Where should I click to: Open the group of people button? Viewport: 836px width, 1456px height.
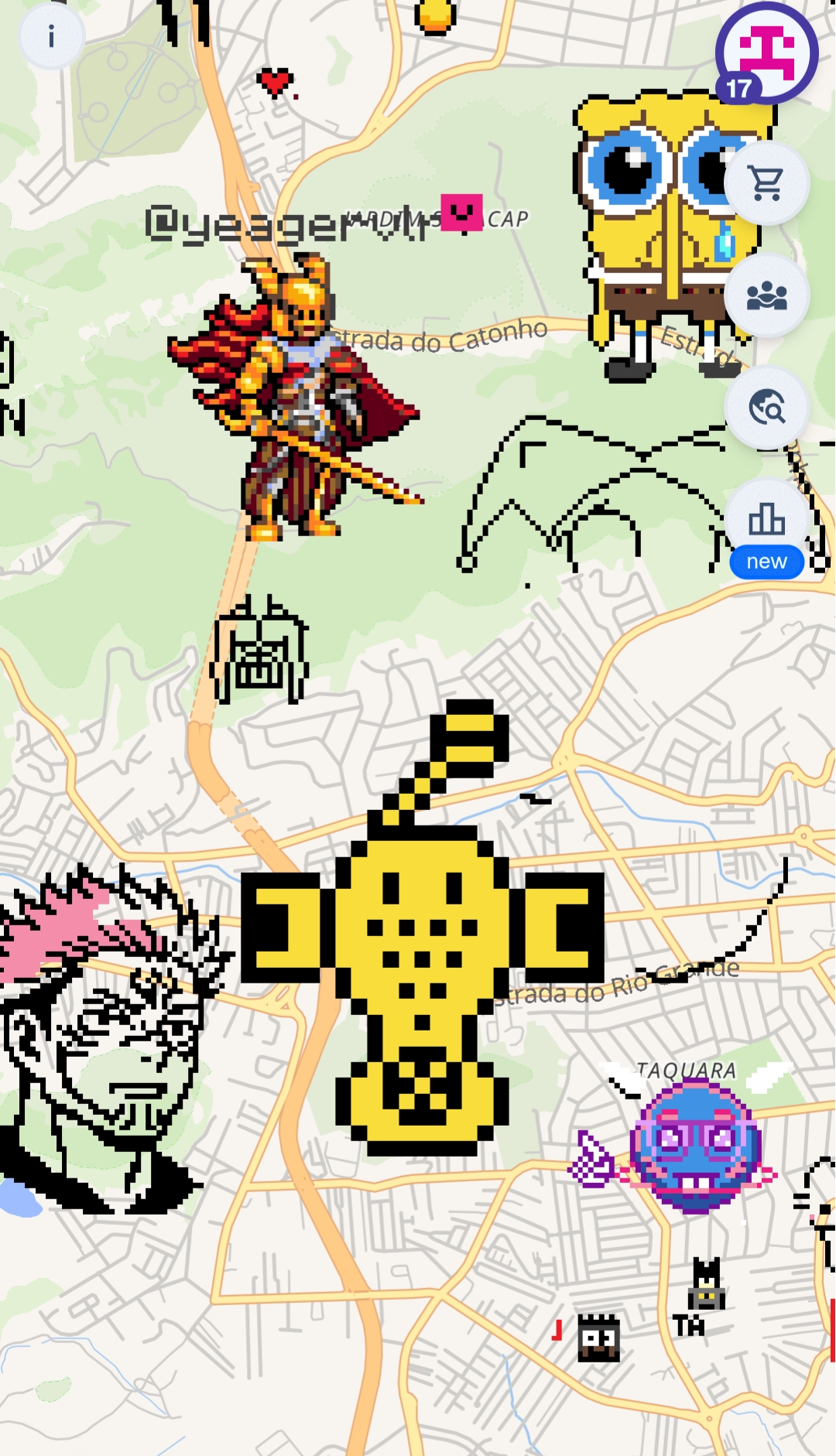[x=766, y=296]
